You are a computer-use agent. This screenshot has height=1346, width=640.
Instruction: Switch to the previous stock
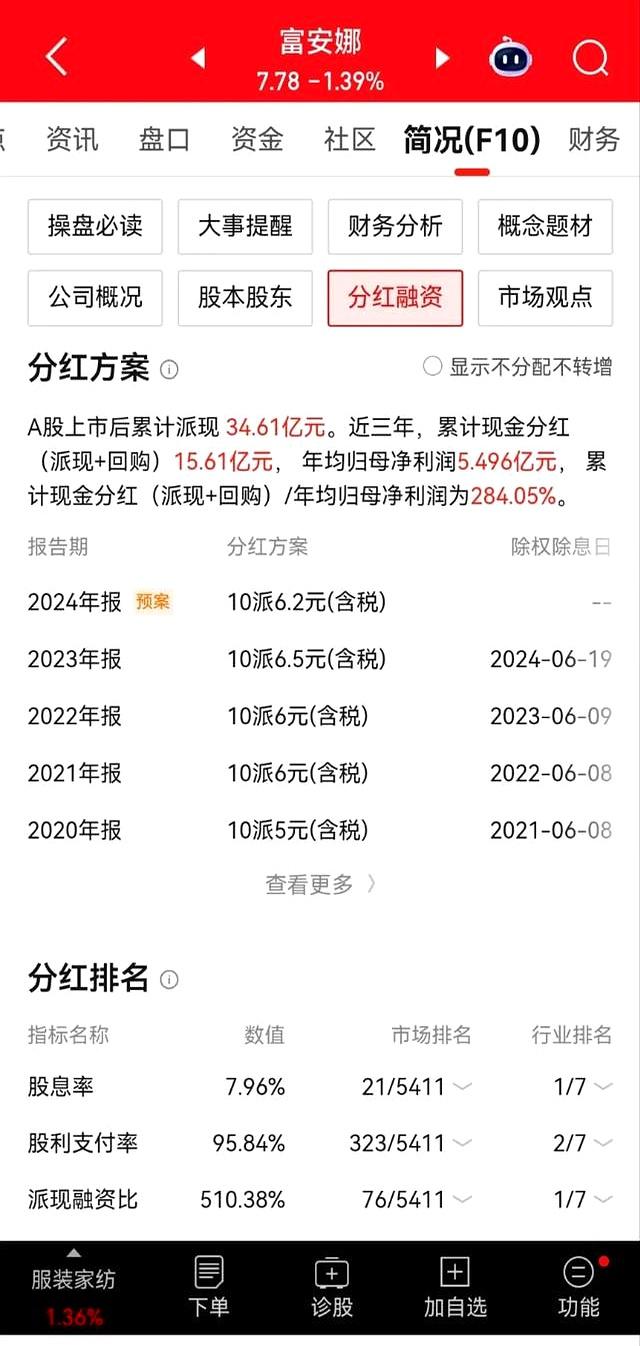click(x=198, y=59)
